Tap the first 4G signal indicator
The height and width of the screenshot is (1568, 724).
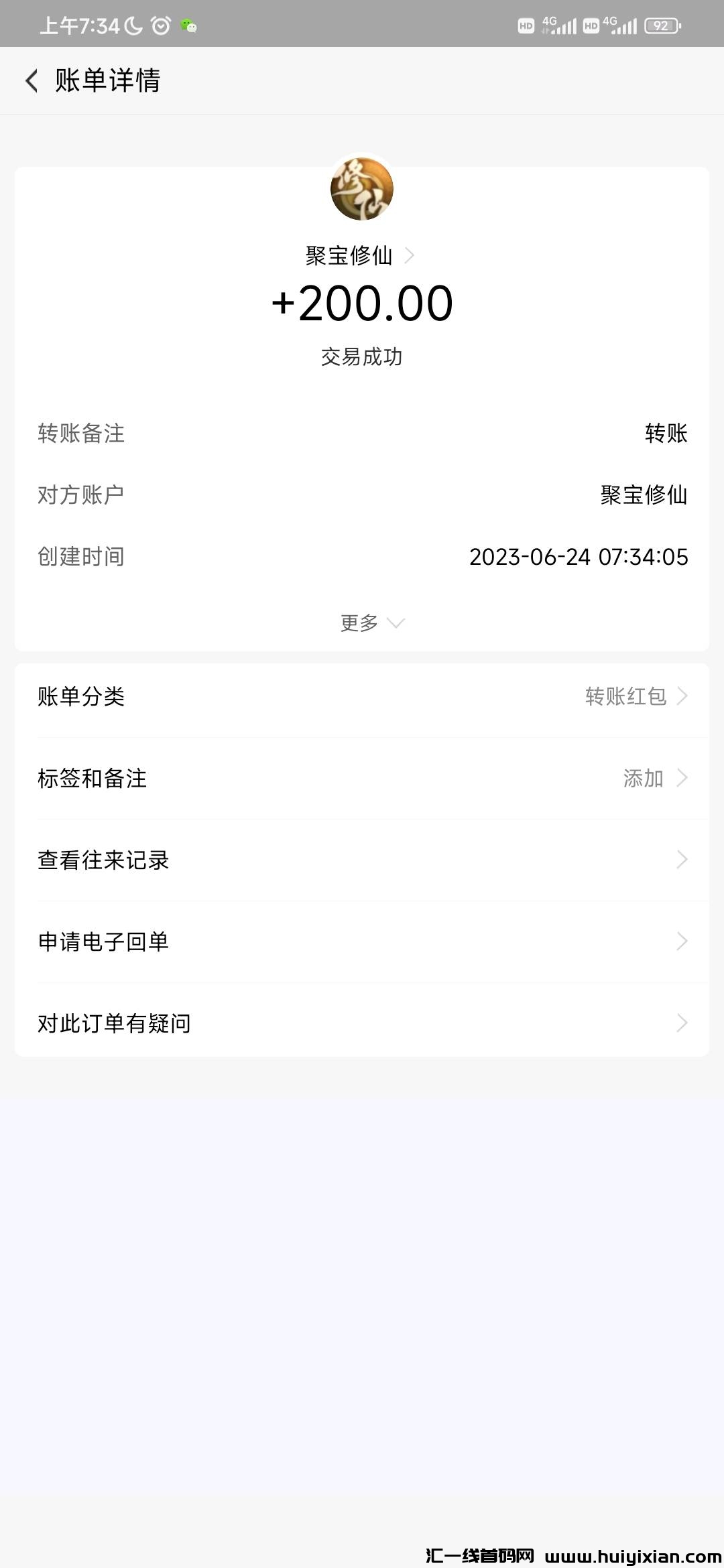pyautogui.click(x=558, y=27)
